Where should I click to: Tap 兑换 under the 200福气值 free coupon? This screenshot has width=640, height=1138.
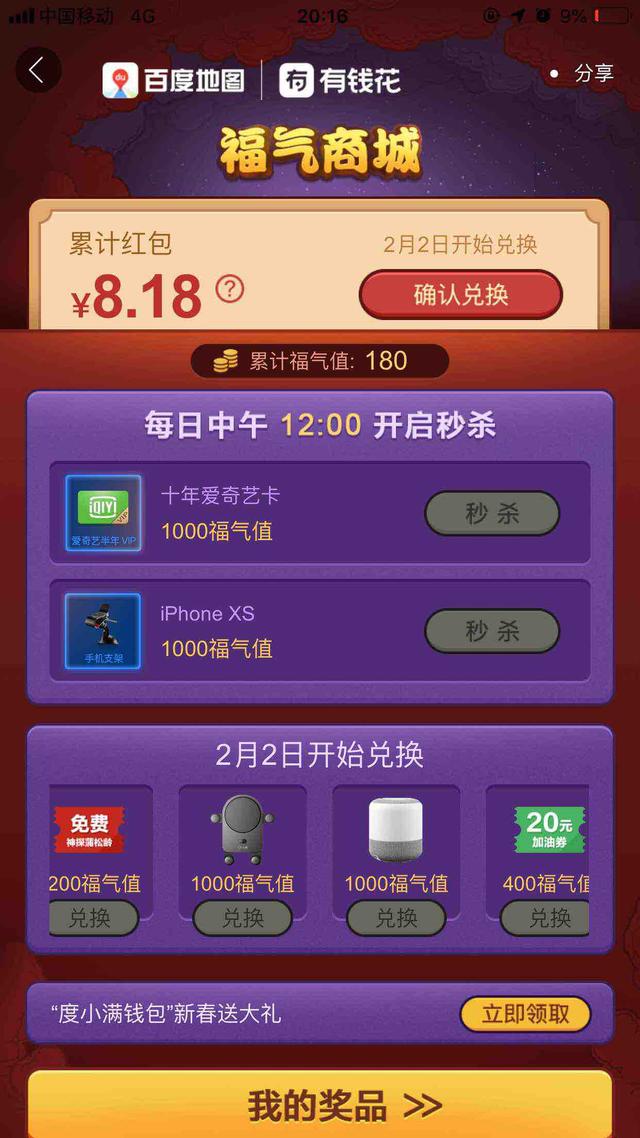[x=92, y=918]
